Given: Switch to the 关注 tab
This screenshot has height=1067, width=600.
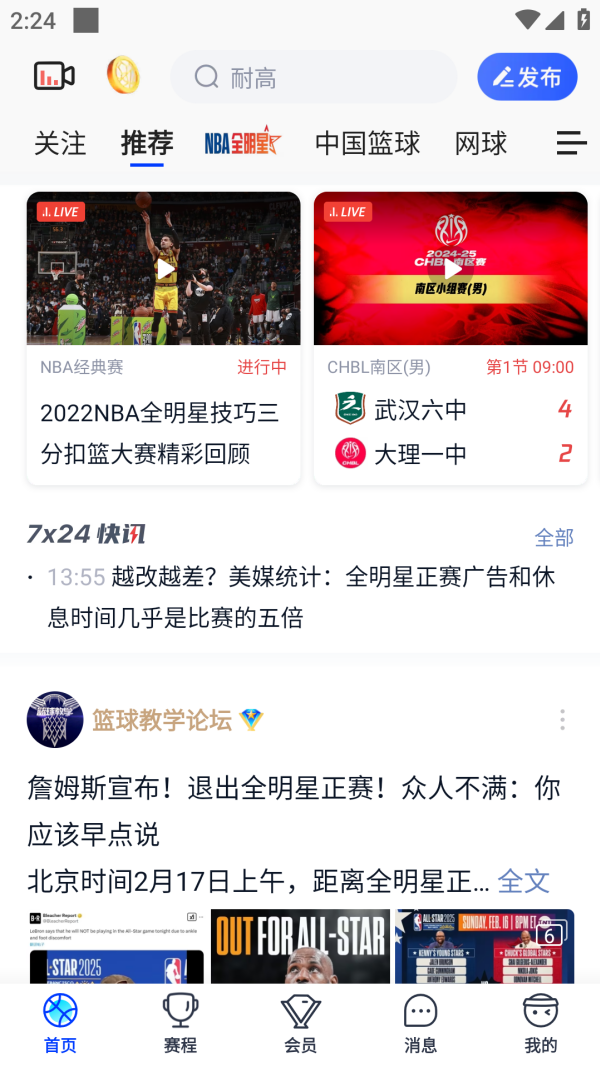Looking at the screenshot, I should point(60,143).
